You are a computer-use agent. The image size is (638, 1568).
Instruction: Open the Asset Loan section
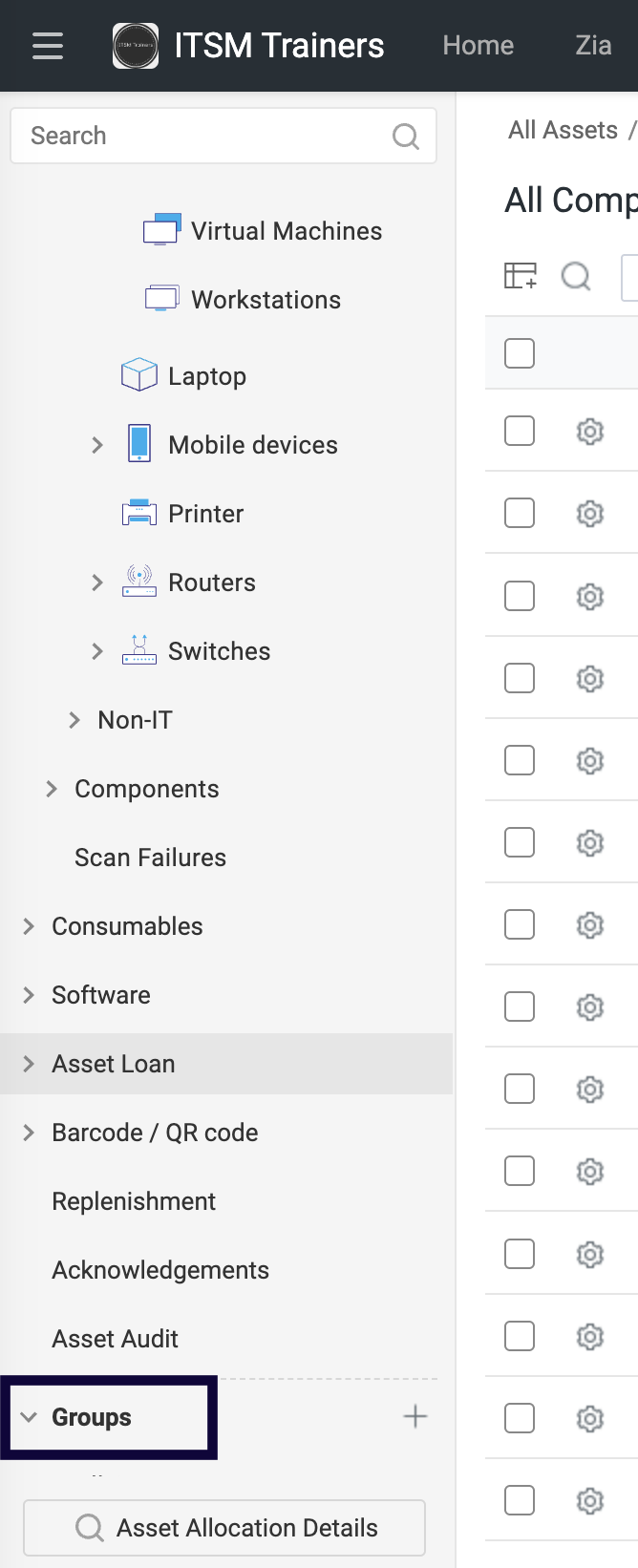[114, 1064]
